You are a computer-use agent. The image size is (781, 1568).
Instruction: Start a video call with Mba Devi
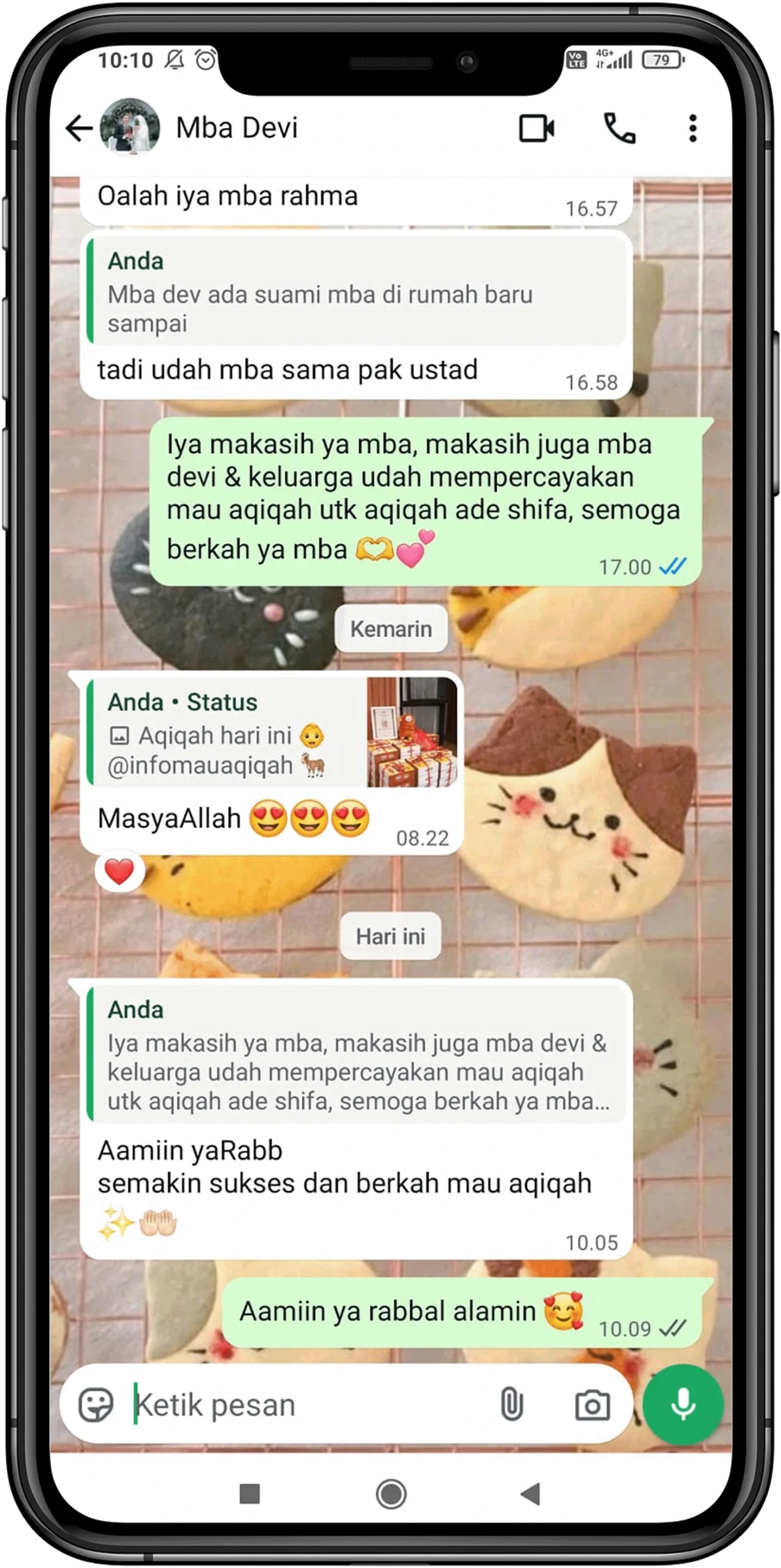[x=537, y=129]
